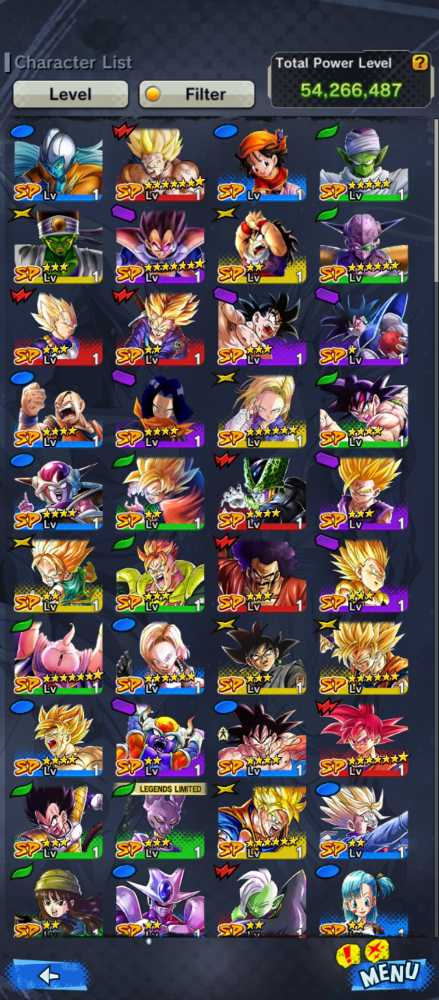Open the green-skinned Zamasu card
This screenshot has height=1000, width=439.
coord(262,901)
